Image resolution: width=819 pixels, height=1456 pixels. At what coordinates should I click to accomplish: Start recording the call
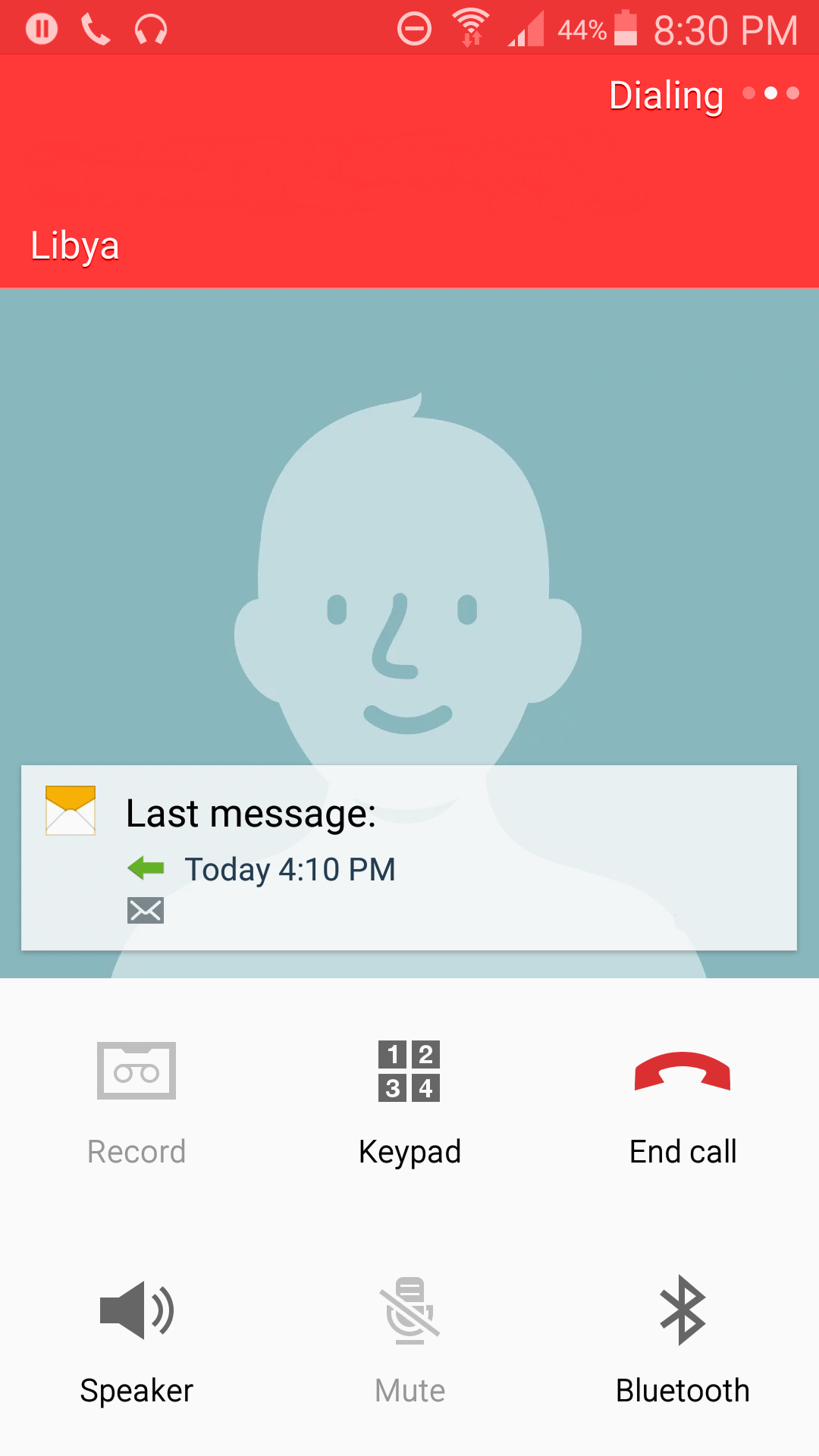point(136,1100)
